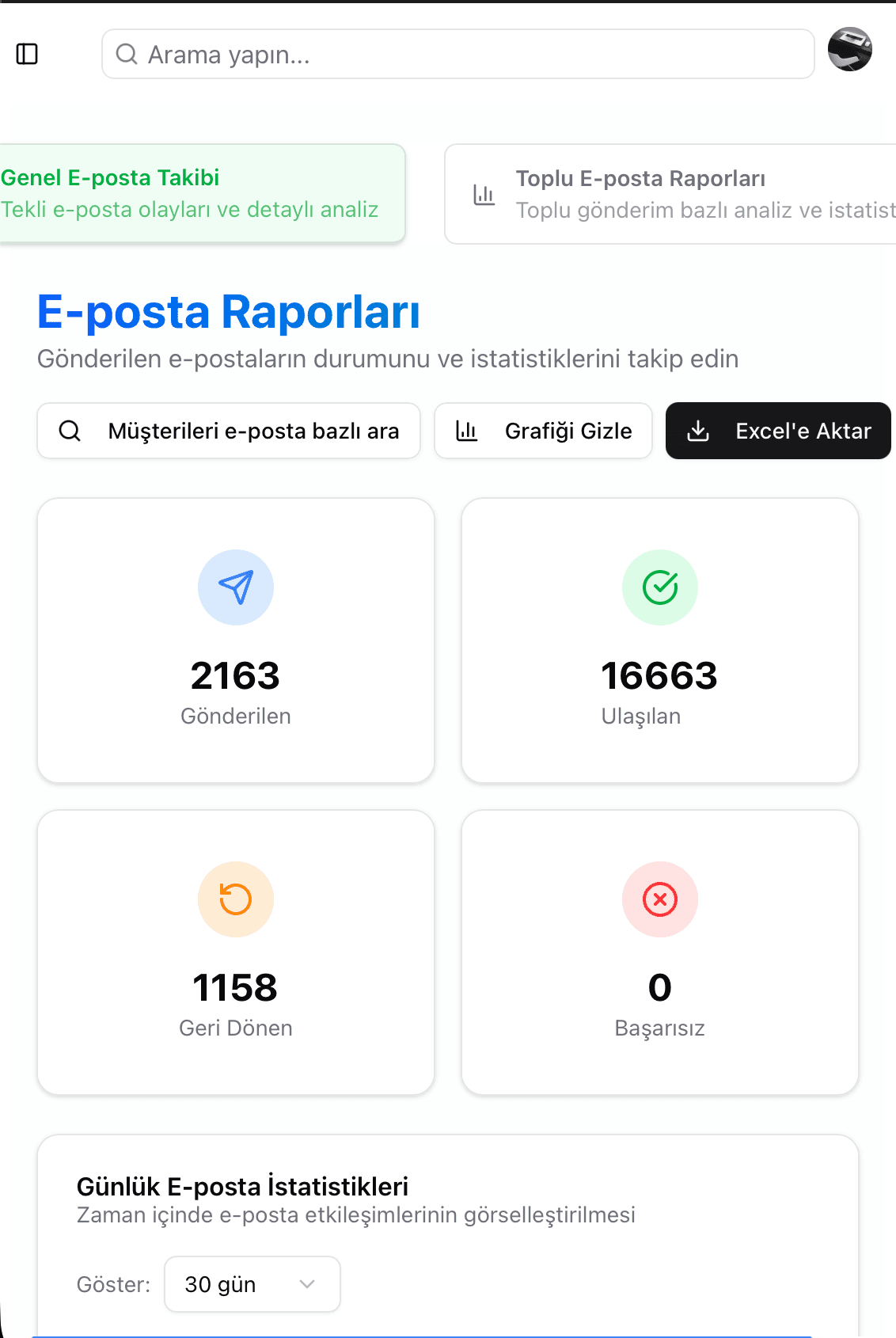
Task: Click the sidebar toggle icon top left
Action: [x=28, y=53]
